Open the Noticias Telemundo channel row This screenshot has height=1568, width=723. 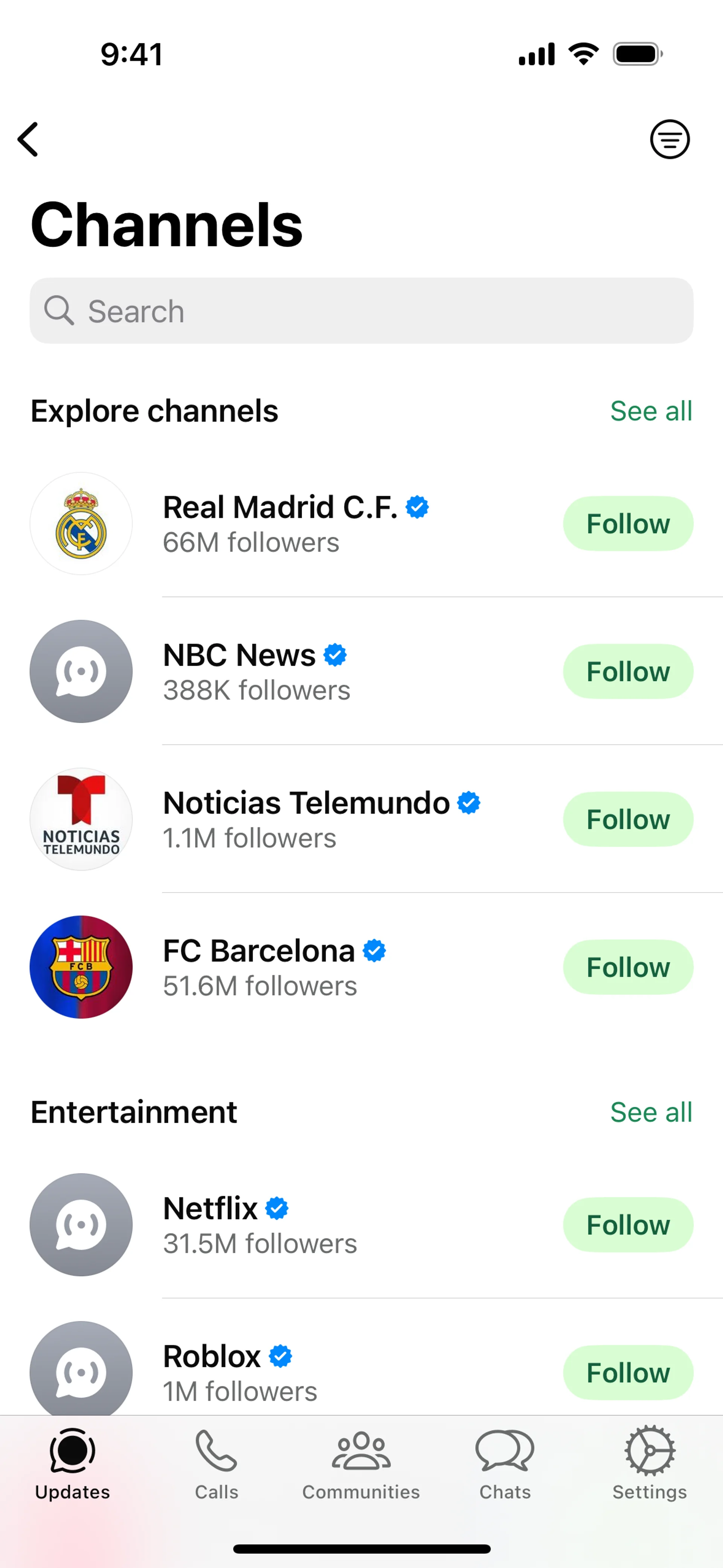pyautogui.click(x=304, y=819)
